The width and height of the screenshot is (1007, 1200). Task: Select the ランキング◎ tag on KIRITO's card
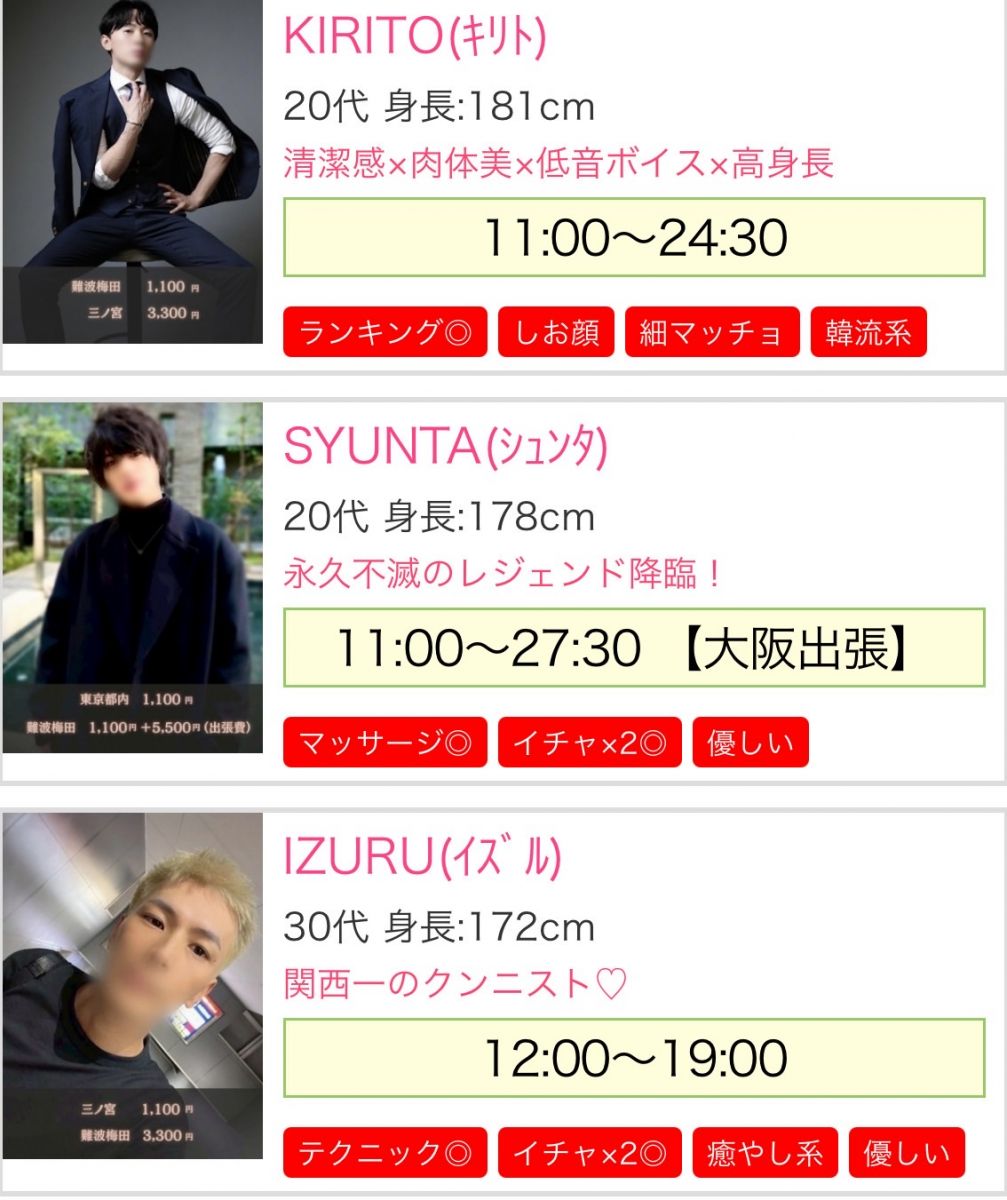coord(385,333)
